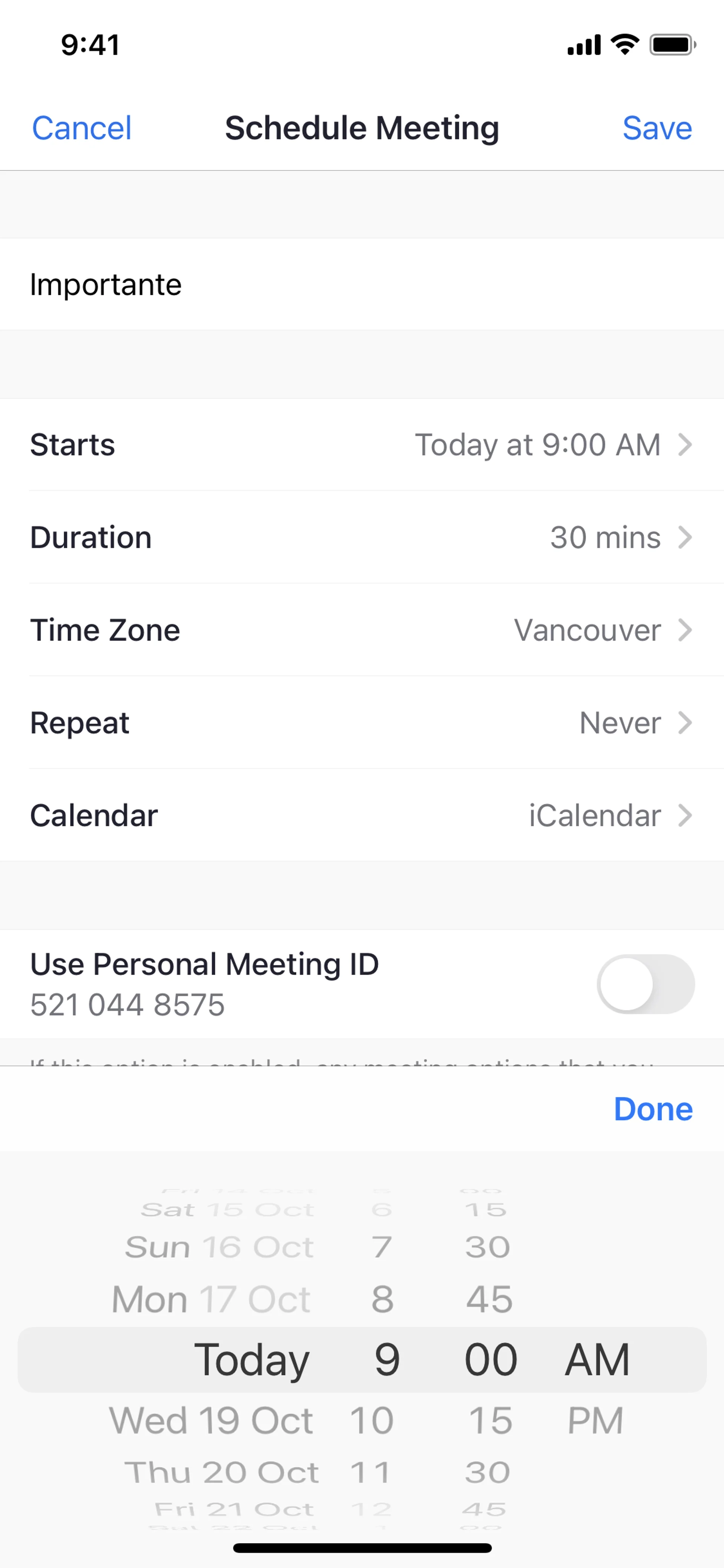Image resolution: width=724 pixels, height=1568 pixels.
Task: Save the scheduled meeting
Action: pos(657,128)
